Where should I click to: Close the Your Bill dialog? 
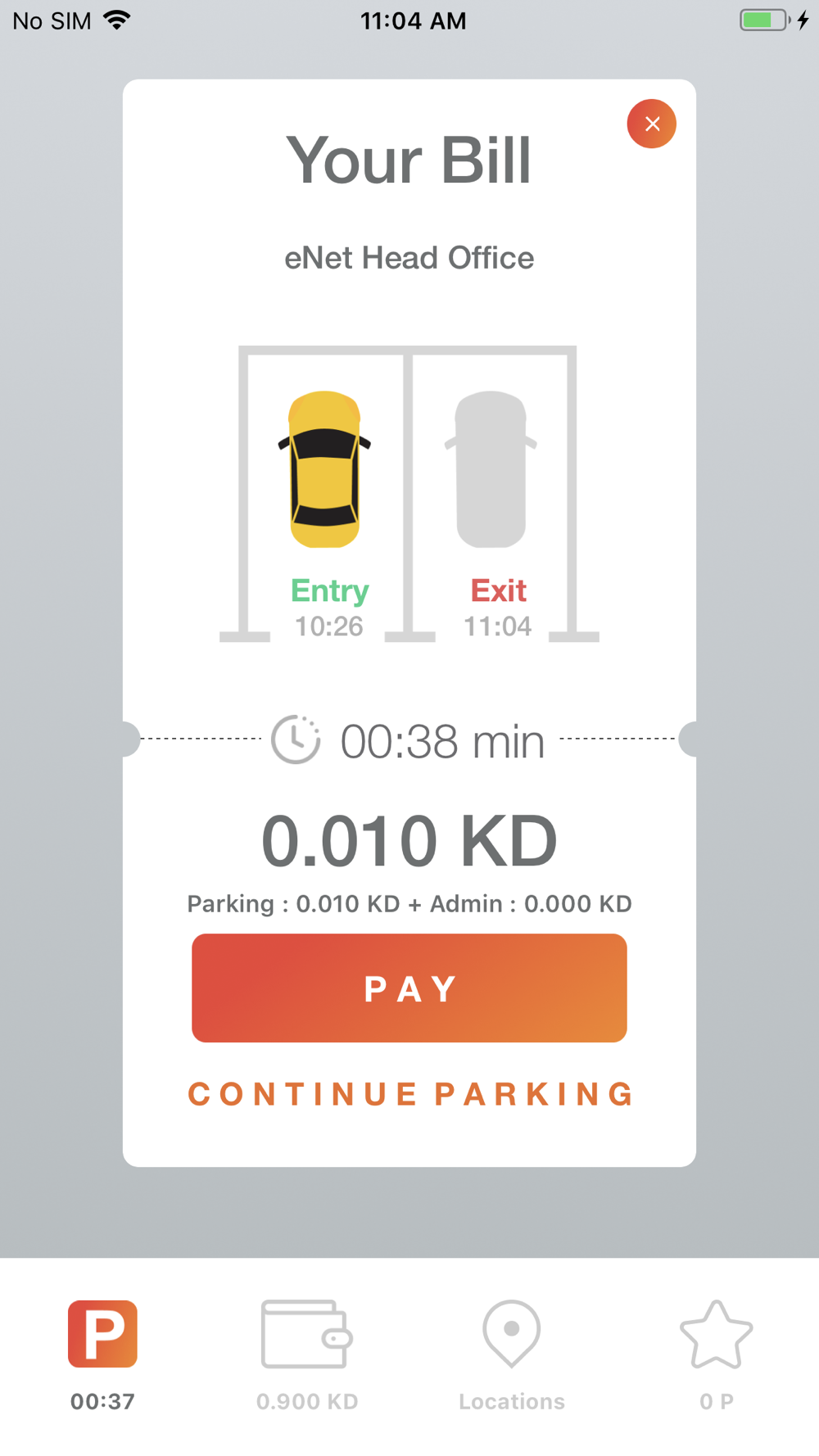click(x=651, y=124)
